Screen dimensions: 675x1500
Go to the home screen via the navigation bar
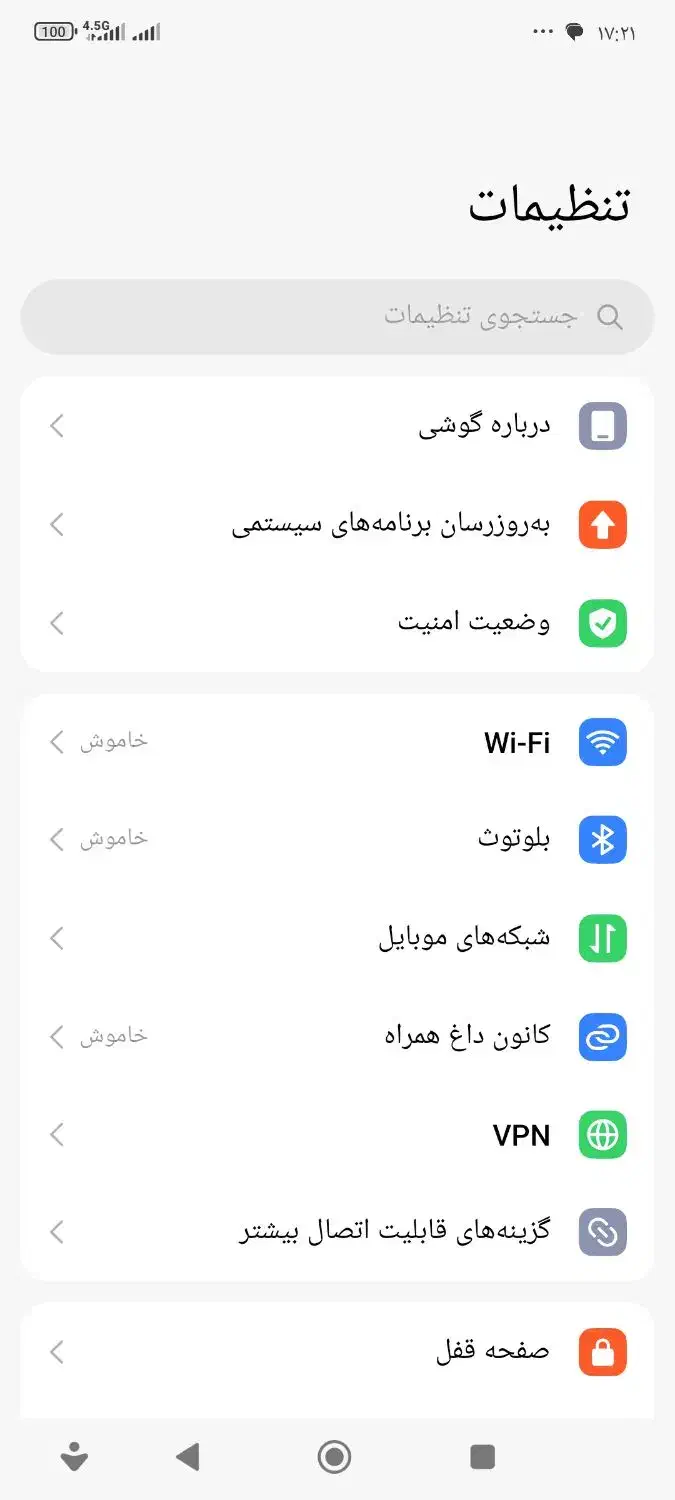[x=335, y=1457]
